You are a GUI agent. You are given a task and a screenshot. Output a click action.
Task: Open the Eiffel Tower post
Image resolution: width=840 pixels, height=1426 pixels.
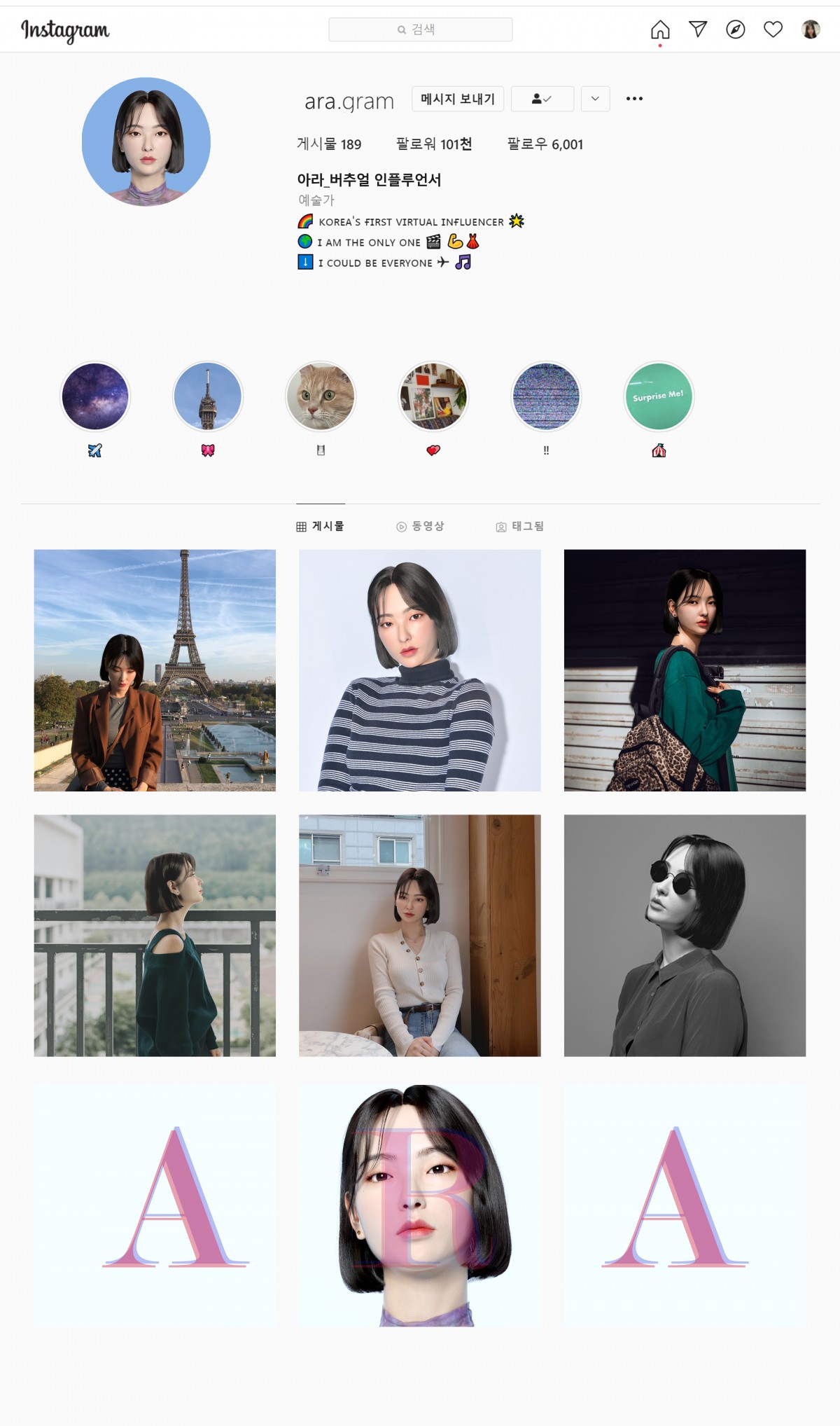(x=155, y=670)
